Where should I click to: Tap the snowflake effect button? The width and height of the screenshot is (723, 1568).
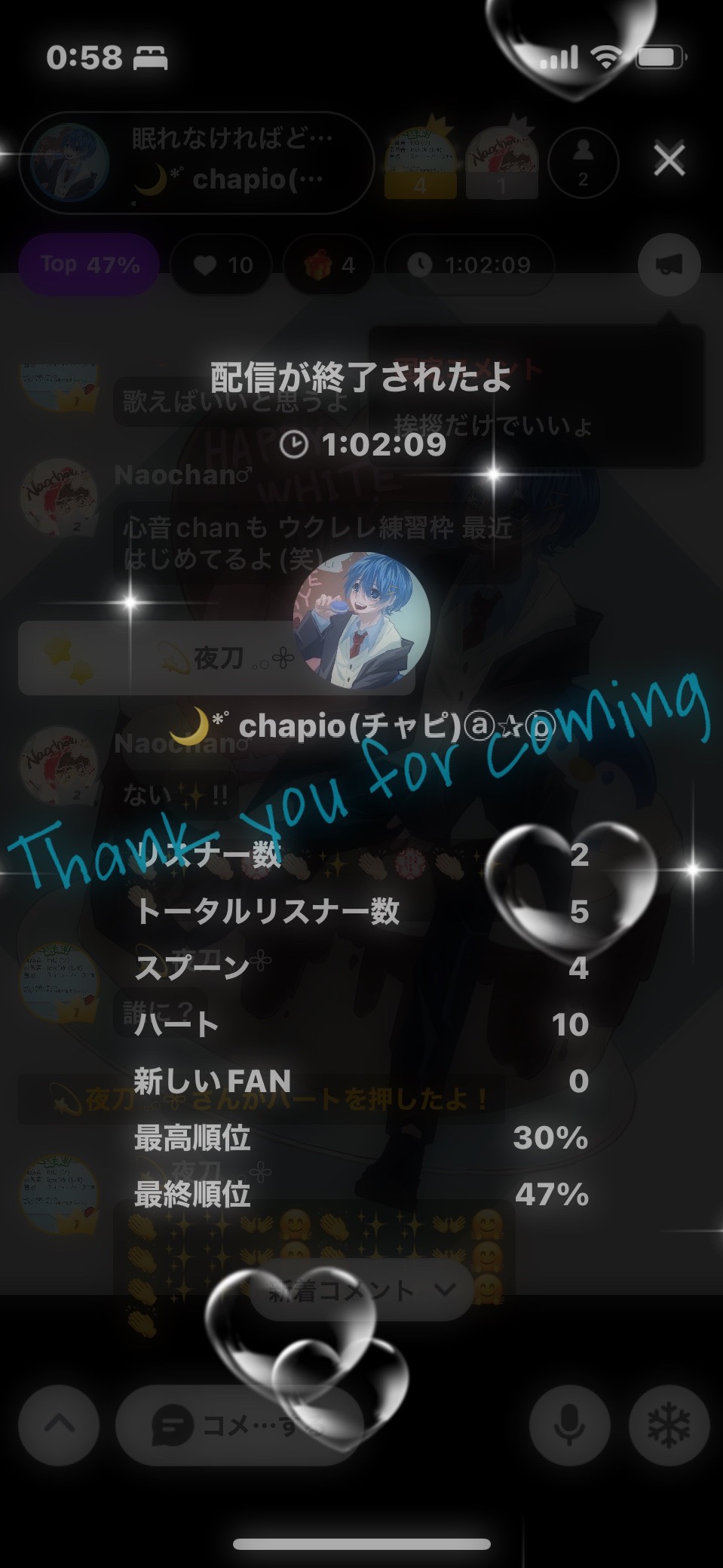coord(669,1425)
